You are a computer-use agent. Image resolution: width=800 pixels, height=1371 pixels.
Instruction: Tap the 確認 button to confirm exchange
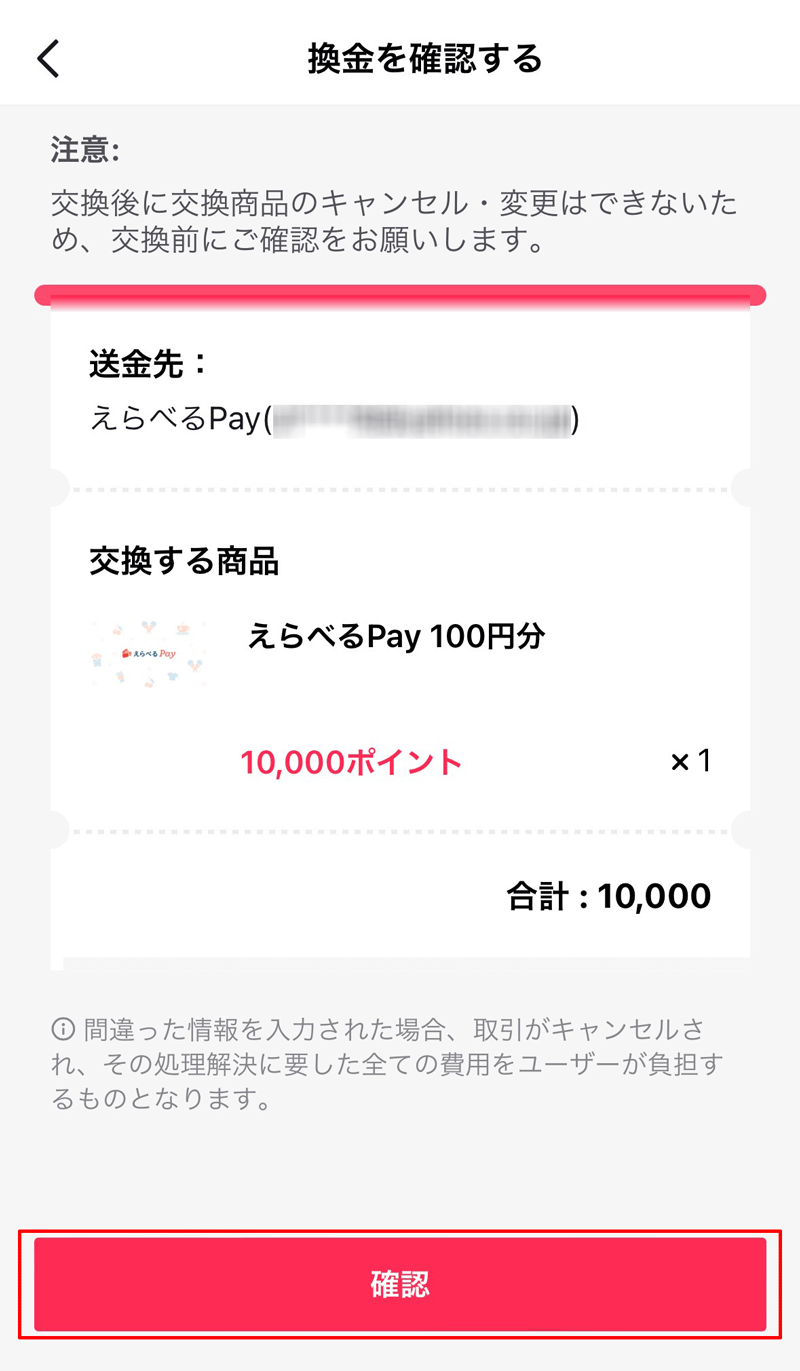click(x=400, y=1284)
